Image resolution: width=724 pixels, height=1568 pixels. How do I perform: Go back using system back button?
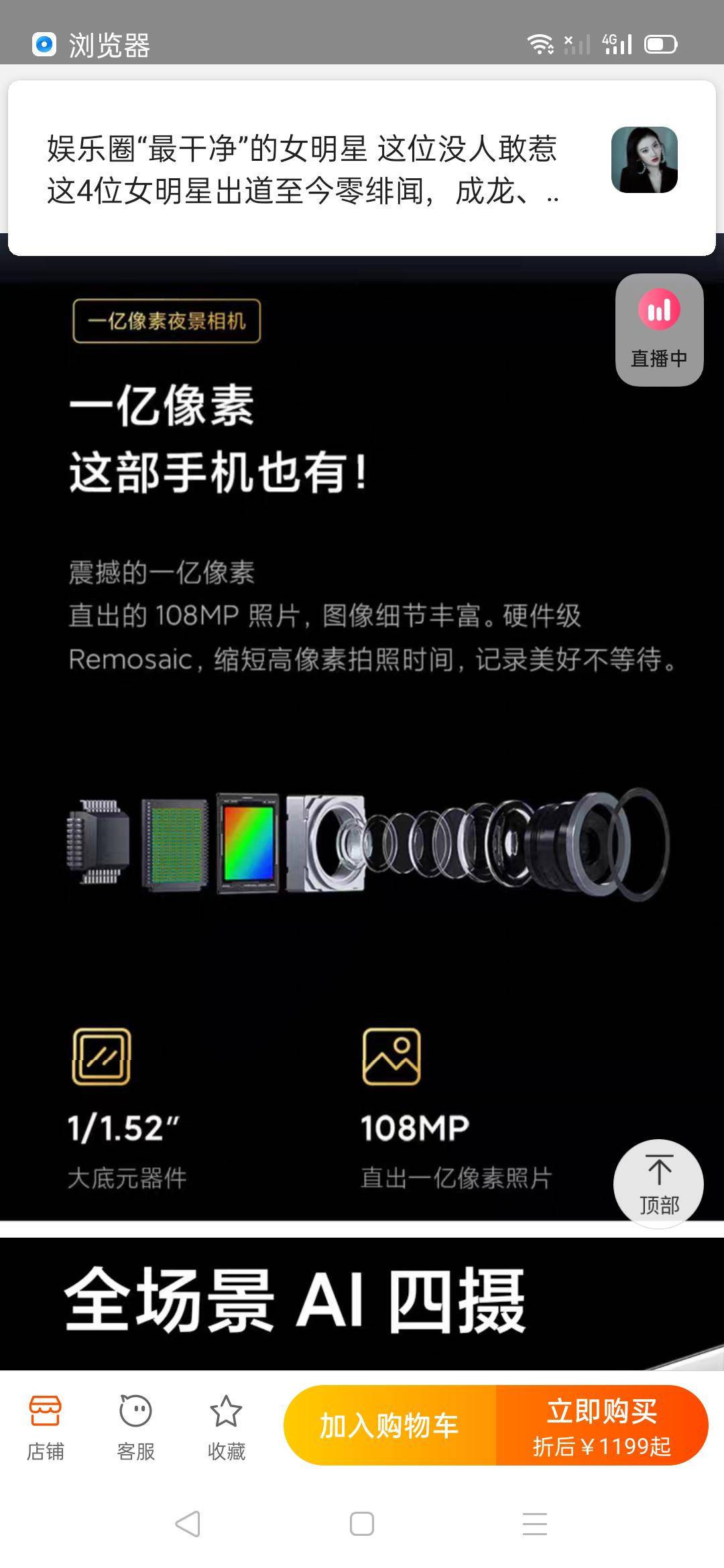point(188,1524)
